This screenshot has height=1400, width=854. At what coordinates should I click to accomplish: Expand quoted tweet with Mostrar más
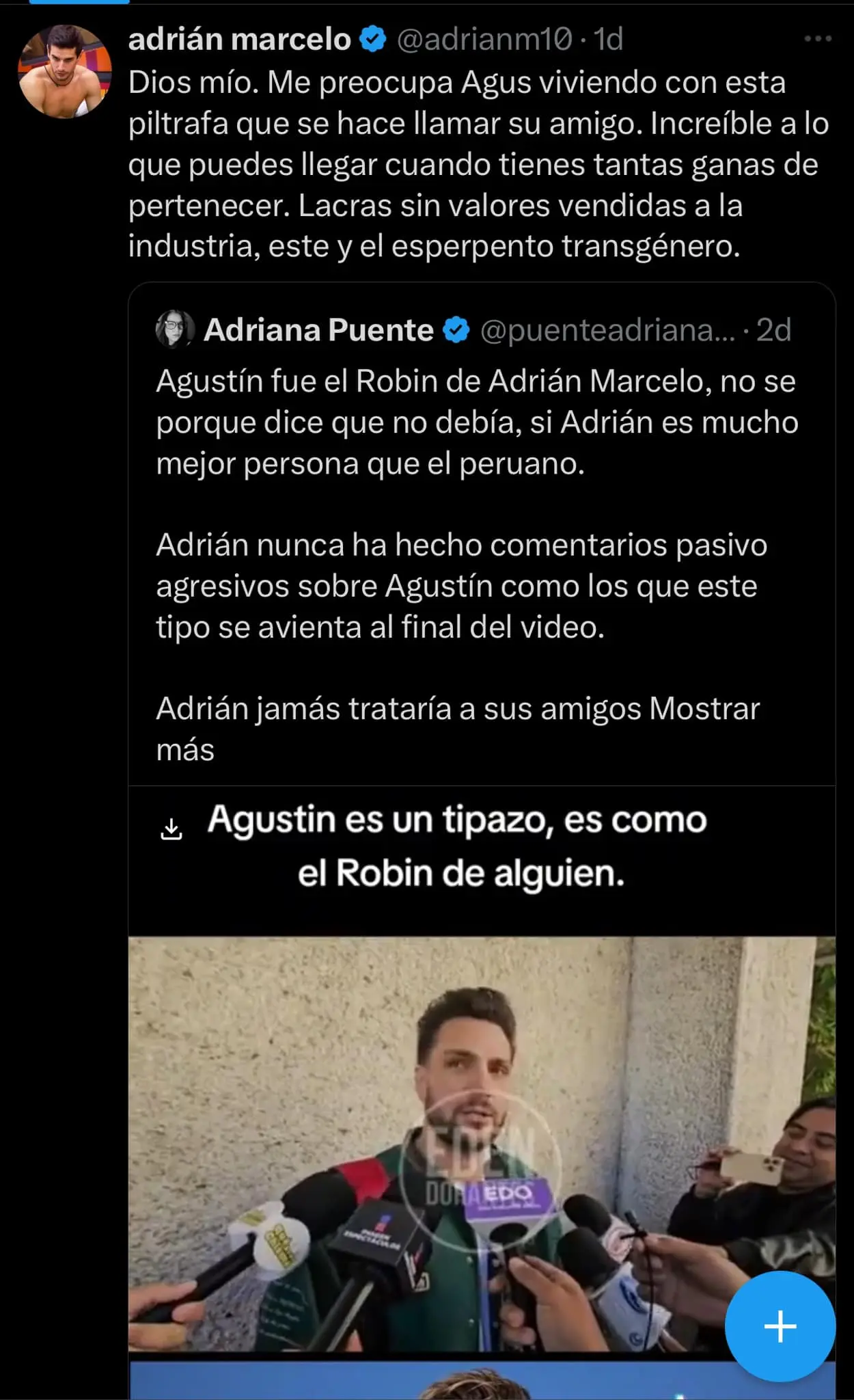point(704,710)
